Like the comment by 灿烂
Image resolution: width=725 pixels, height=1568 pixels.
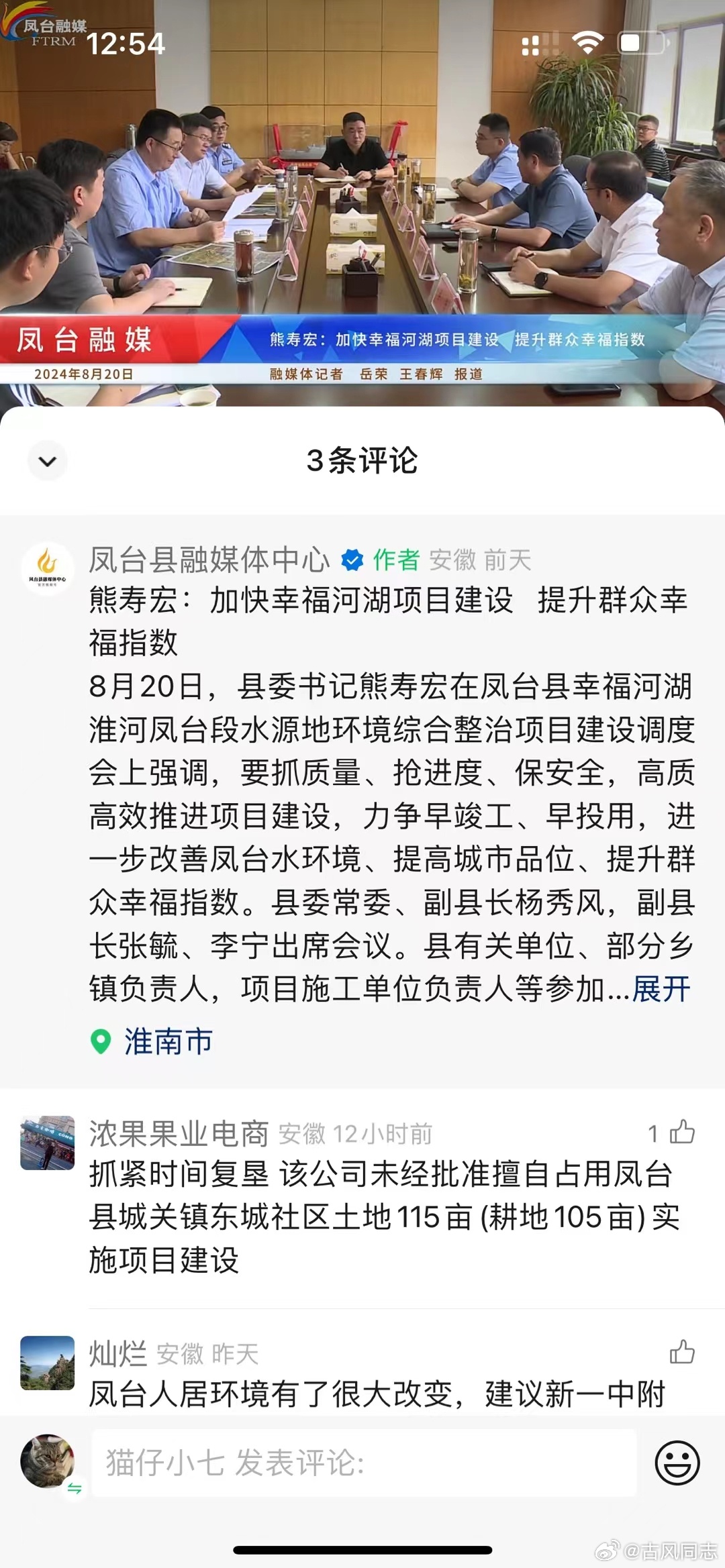coord(682,1352)
